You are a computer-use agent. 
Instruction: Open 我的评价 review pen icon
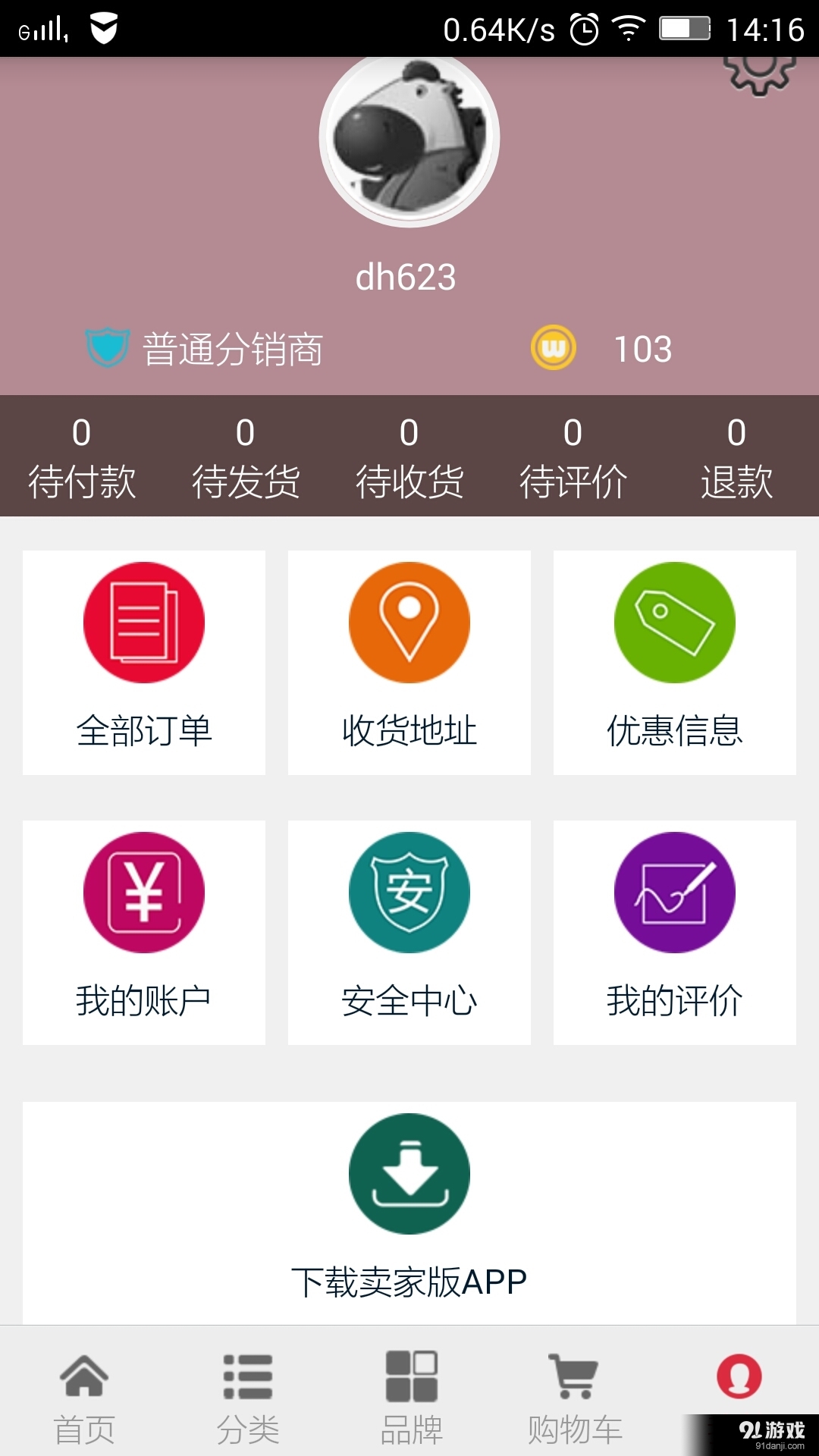point(675,893)
